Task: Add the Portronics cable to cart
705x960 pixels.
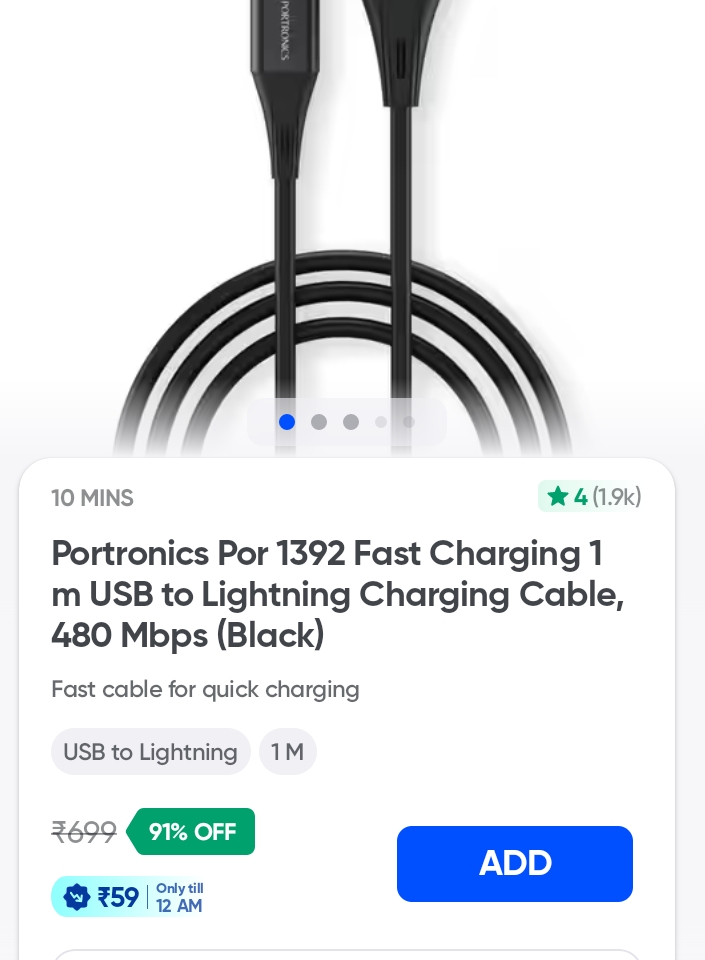Action: coord(514,864)
